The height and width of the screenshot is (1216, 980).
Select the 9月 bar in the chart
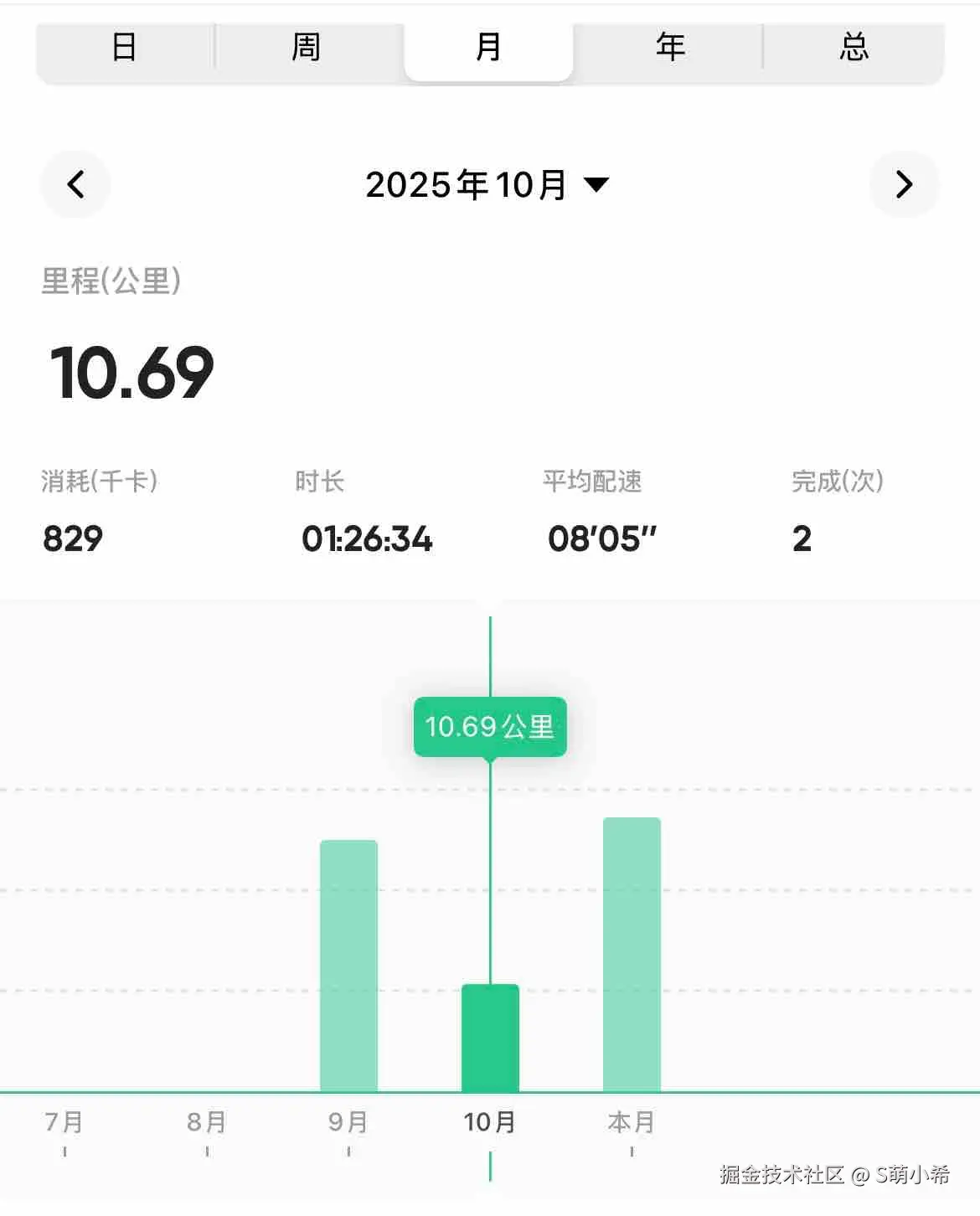click(348, 963)
